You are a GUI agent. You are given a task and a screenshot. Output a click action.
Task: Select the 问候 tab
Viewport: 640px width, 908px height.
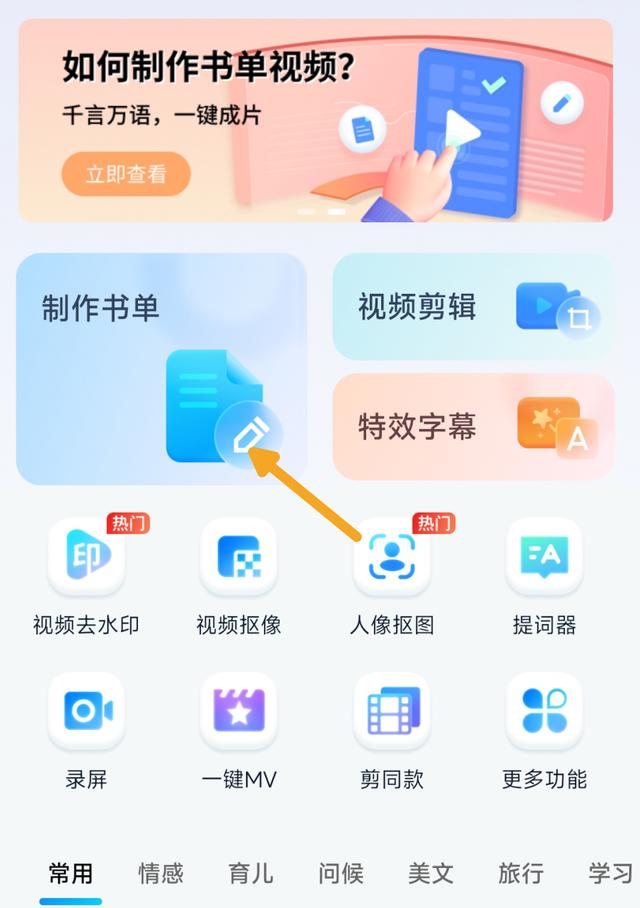point(340,873)
